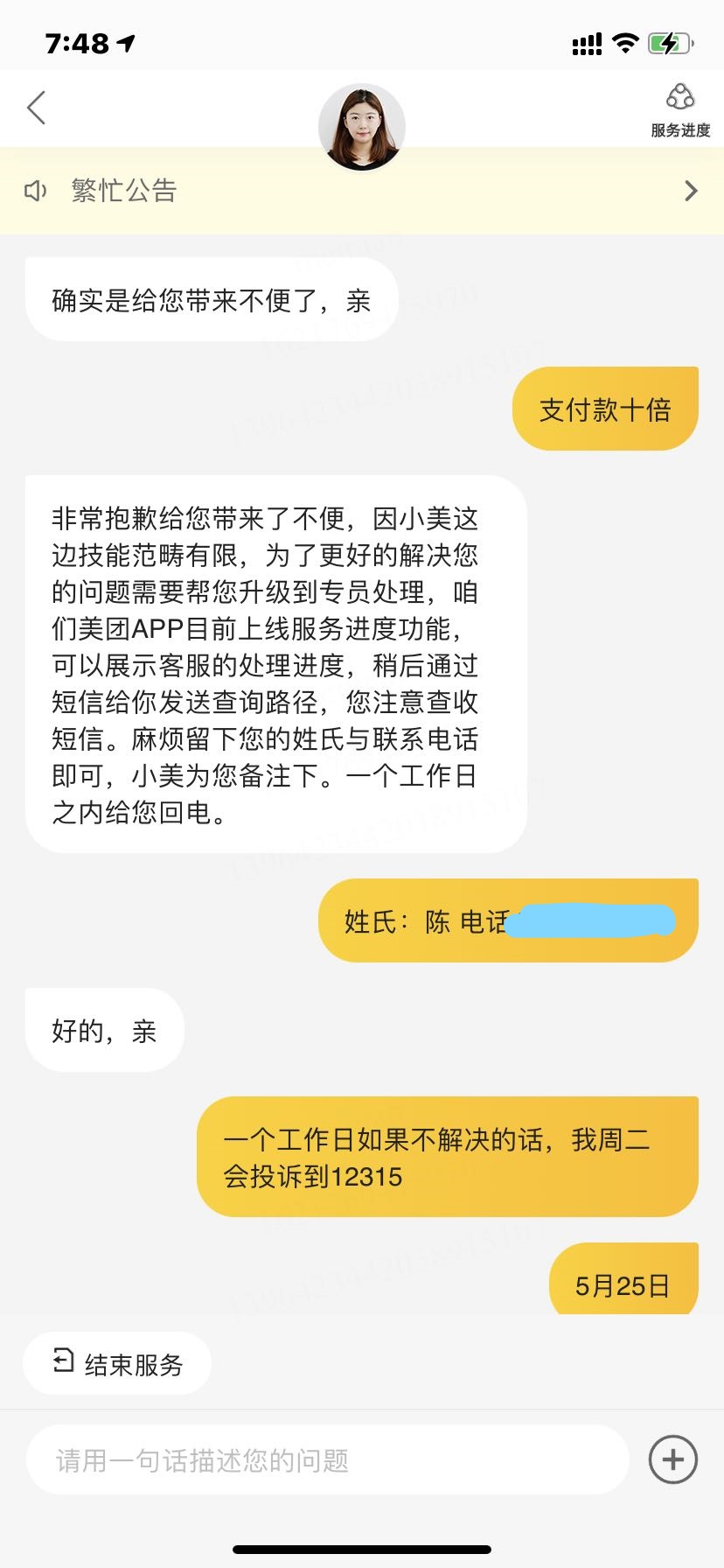Screen dimensions: 724x1568
Task: End the chat with 结束服务
Action: click(118, 1363)
